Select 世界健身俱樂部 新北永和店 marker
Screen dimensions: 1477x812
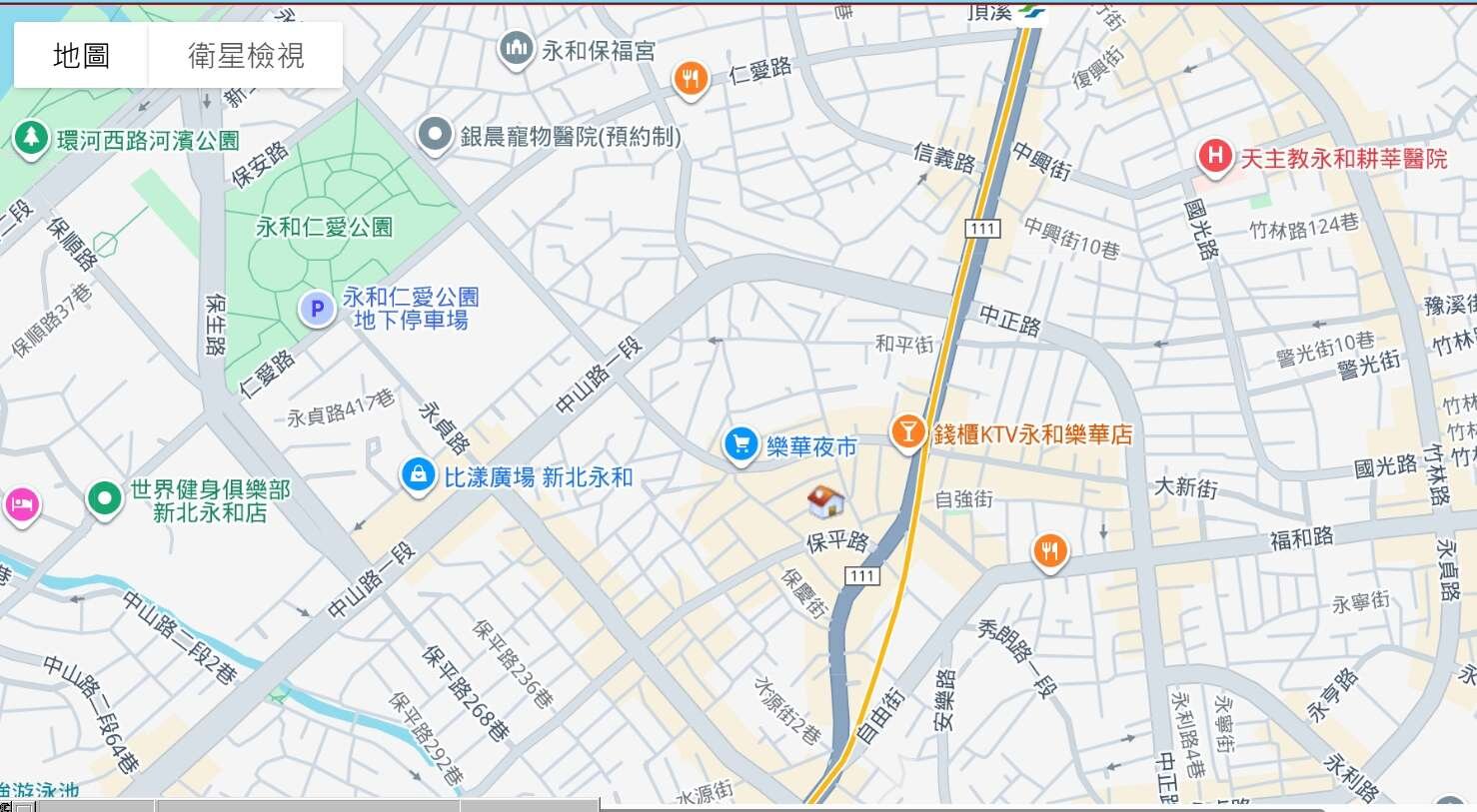tap(104, 497)
